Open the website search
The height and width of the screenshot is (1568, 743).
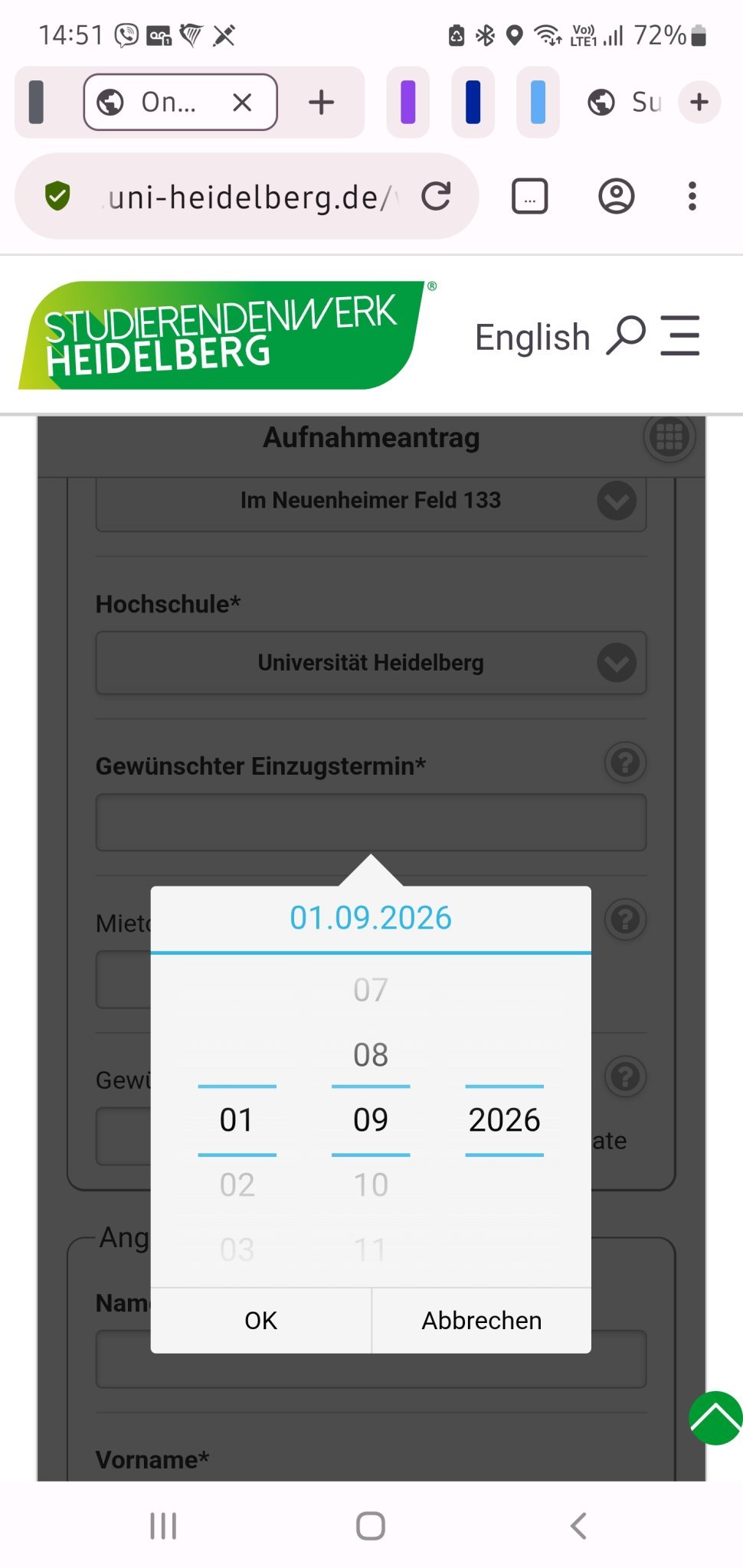pyautogui.click(x=626, y=336)
